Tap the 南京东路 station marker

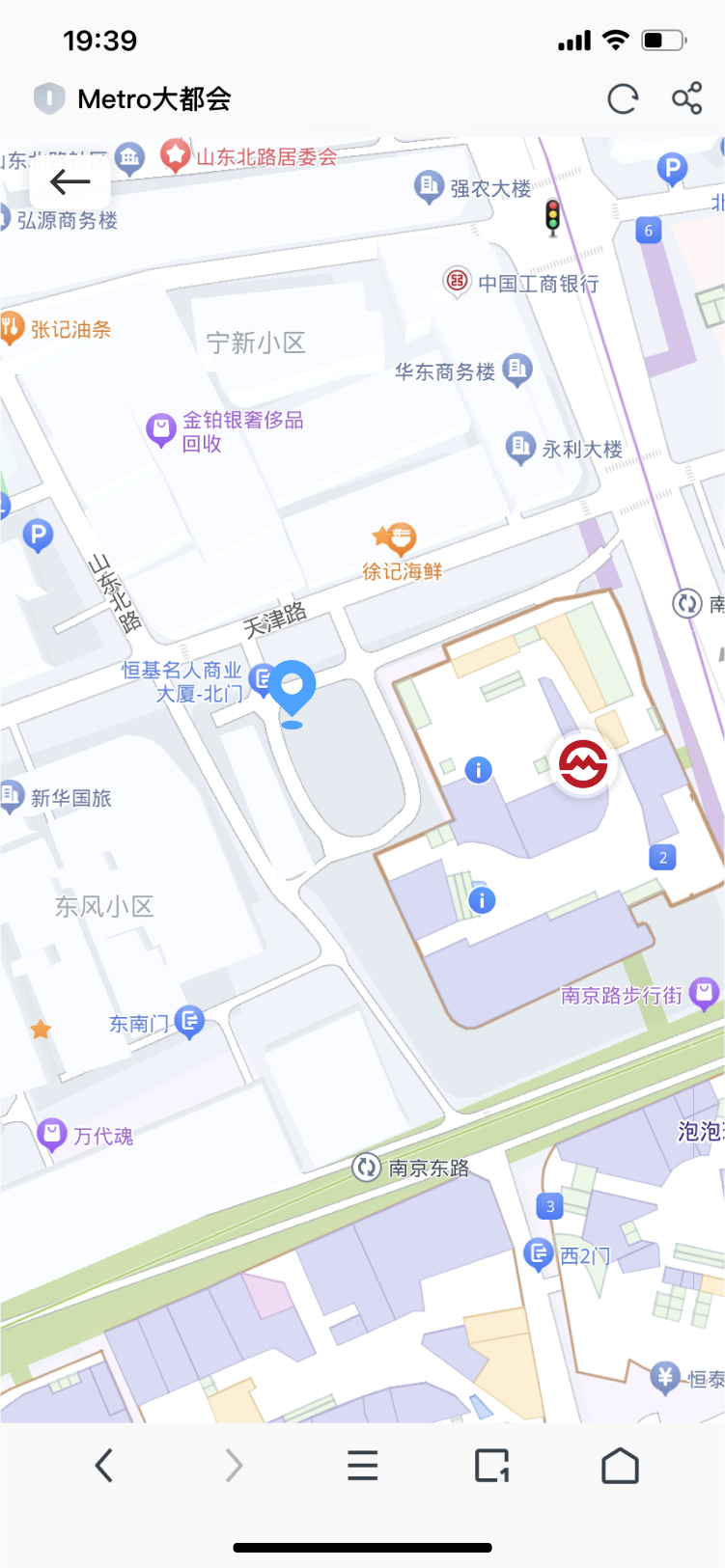pyautogui.click(x=366, y=1168)
